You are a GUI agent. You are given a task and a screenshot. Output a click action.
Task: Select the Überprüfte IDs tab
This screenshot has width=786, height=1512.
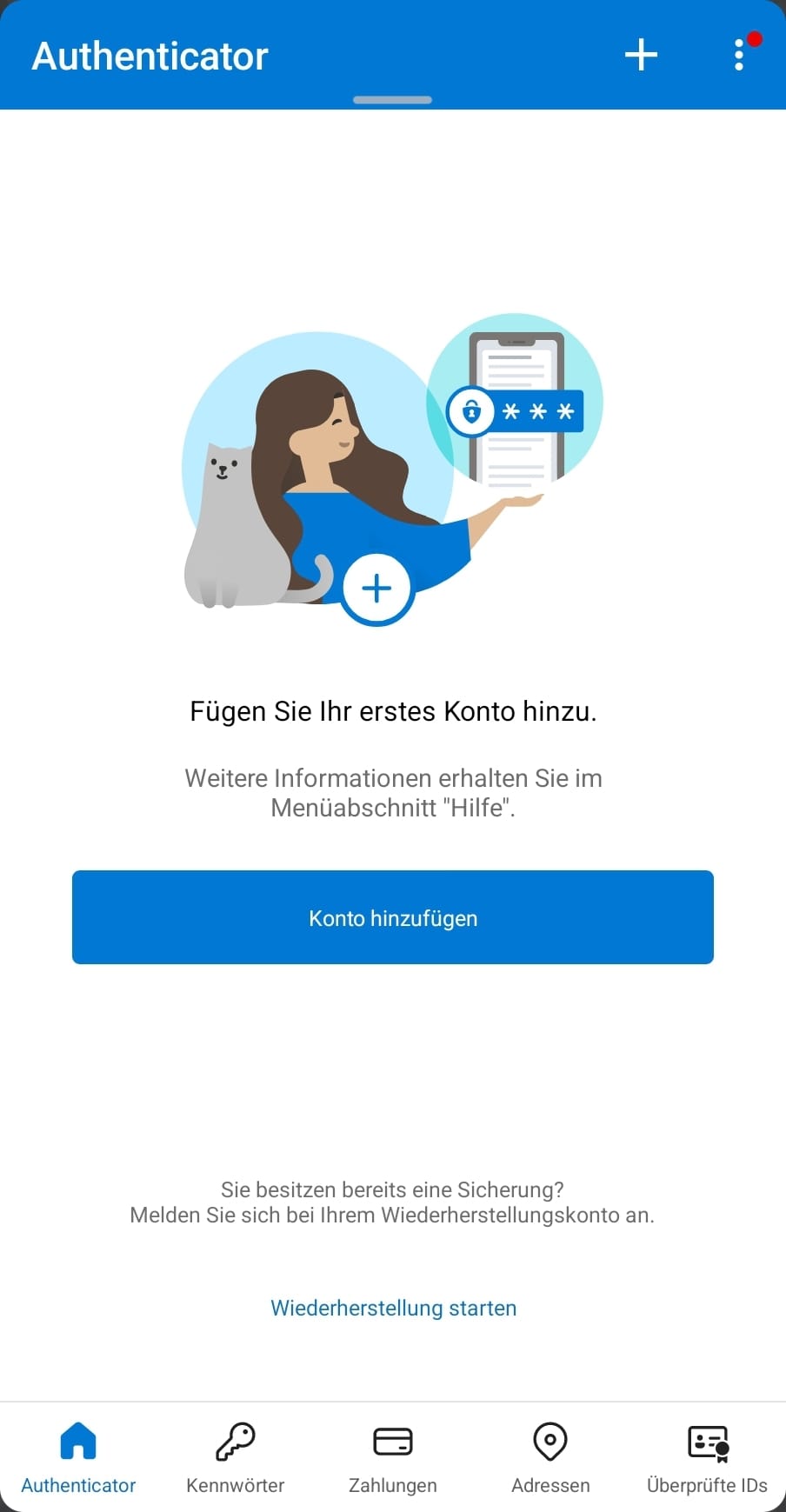(707, 1458)
